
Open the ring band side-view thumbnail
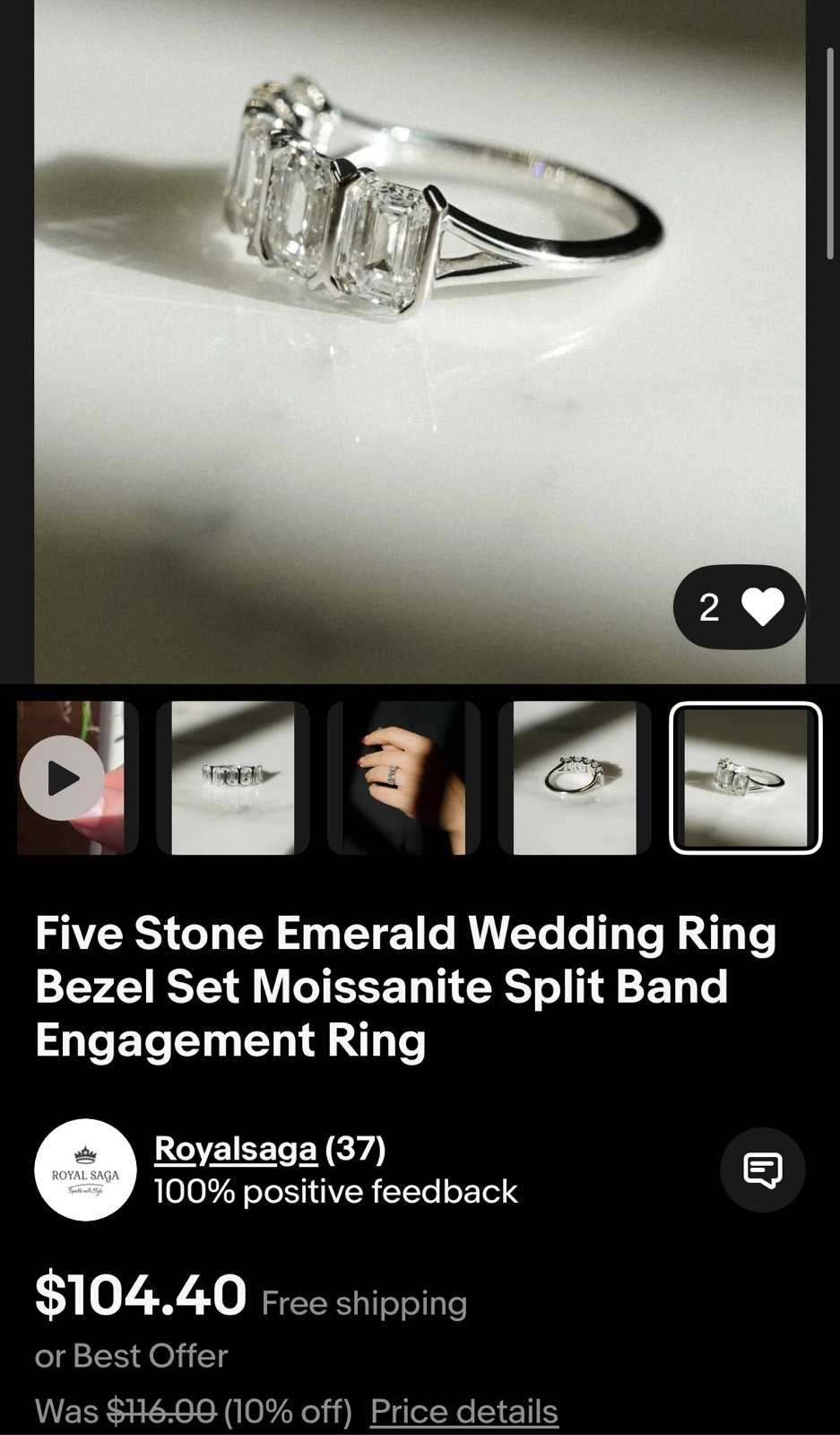pos(575,778)
